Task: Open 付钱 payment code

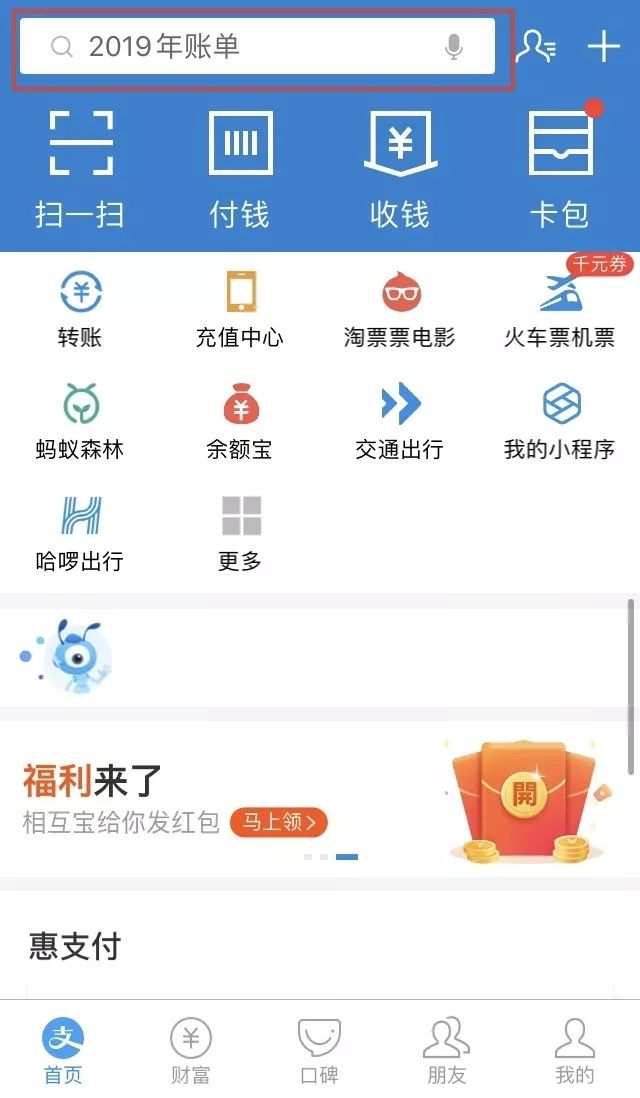Action: coord(240,168)
